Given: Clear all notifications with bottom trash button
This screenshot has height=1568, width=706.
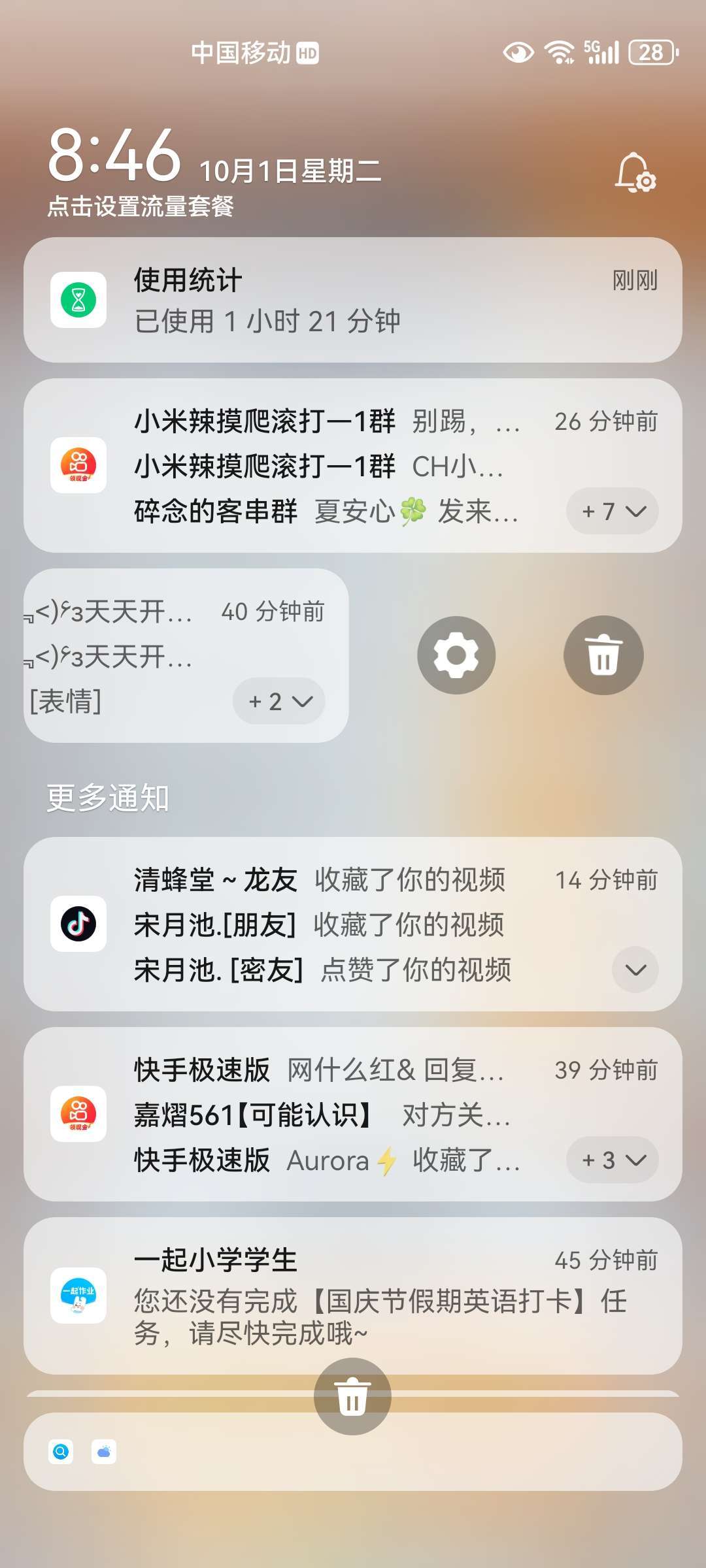Looking at the screenshot, I should [352, 1396].
